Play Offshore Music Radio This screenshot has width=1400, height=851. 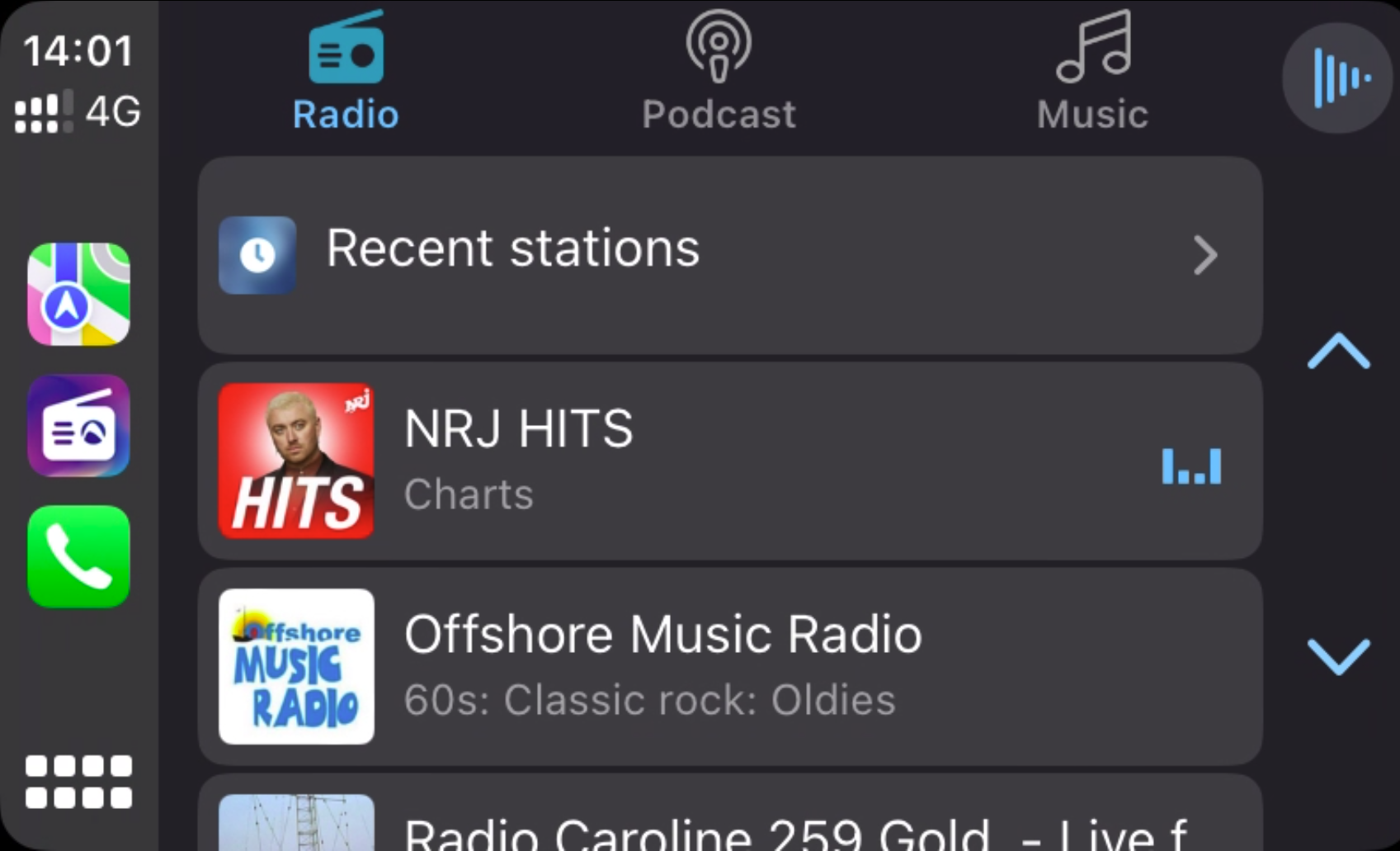(x=729, y=666)
